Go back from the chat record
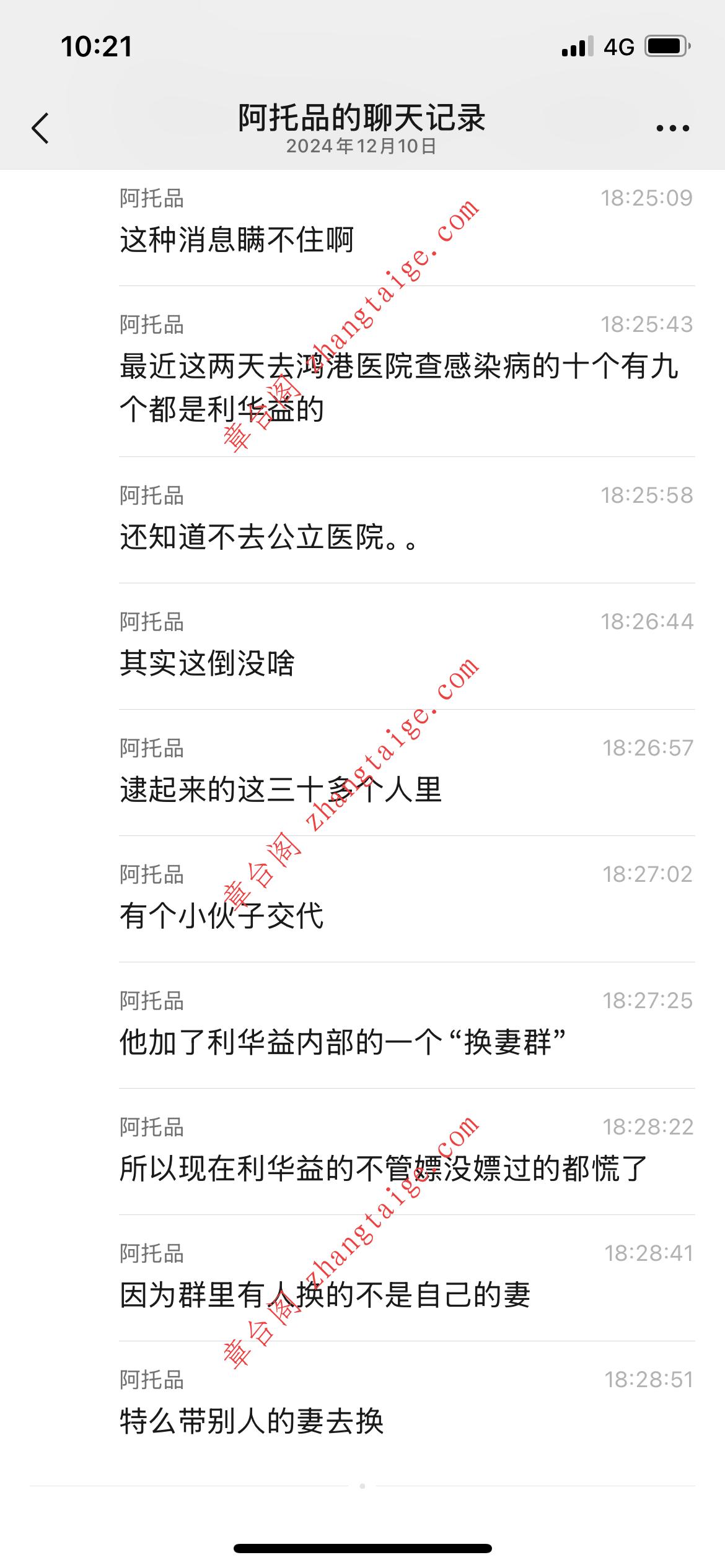Image resolution: width=725 pixels, height=1568 pixels. click(41, 128)
